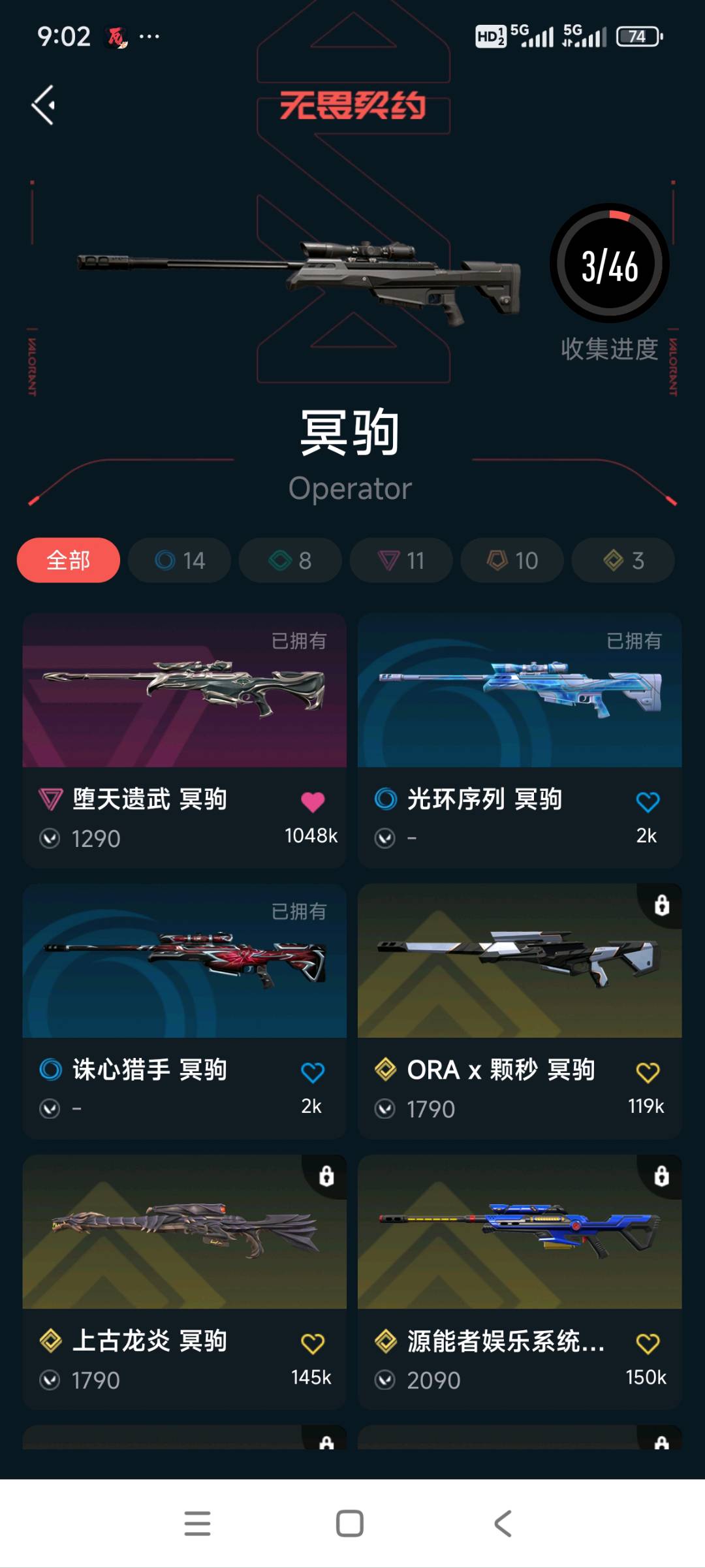
Task: Like the 源能者娱乐系统 skin
Action: [648, 1343]
